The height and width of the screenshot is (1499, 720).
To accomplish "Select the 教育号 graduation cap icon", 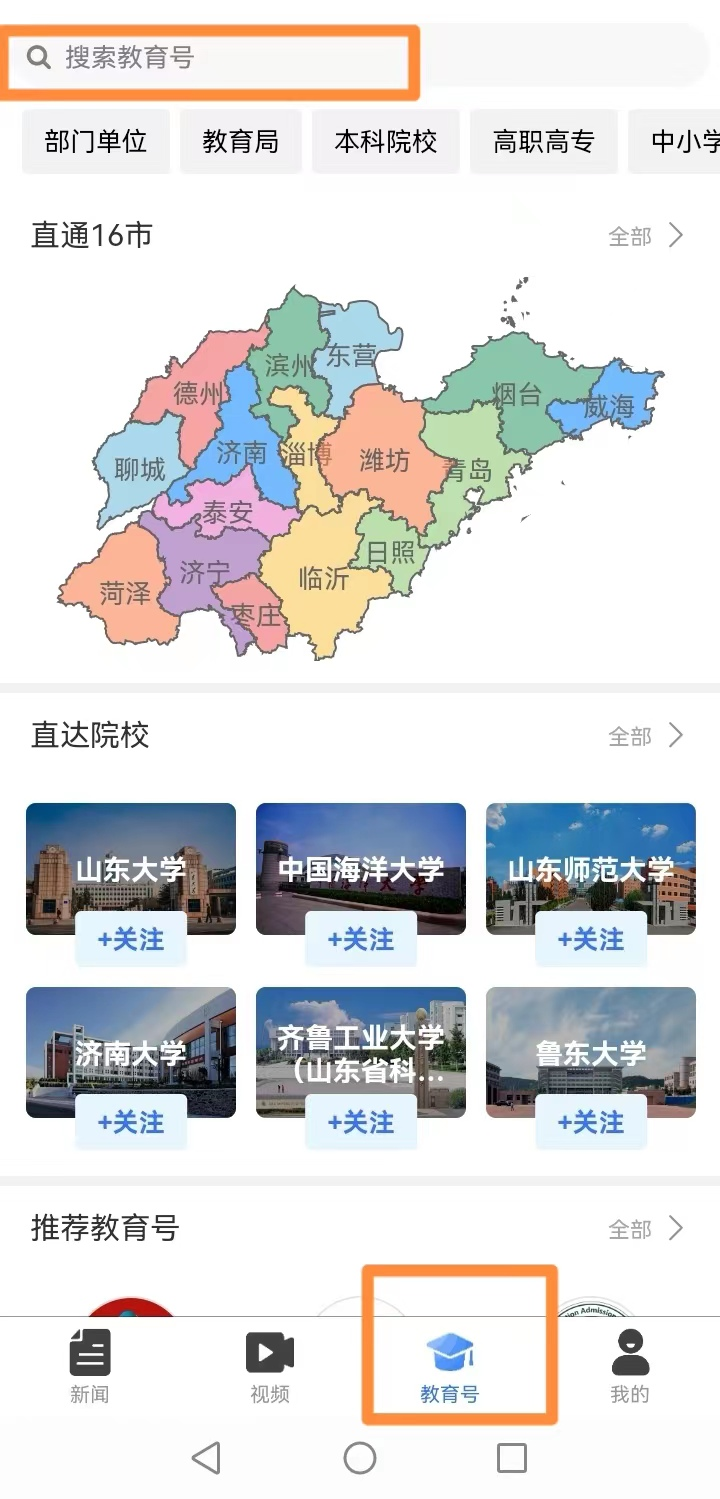I will (449, 1348).
